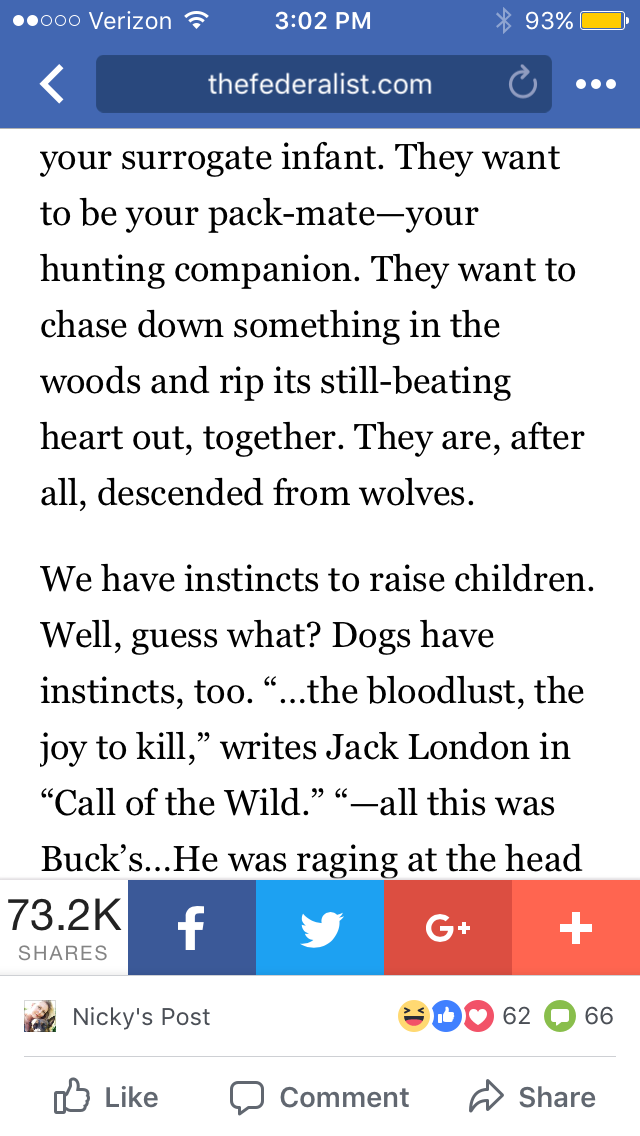Screen dimensions: 640x1136
Task: Share the article on Facebook
Action: (x=191, y=928)
